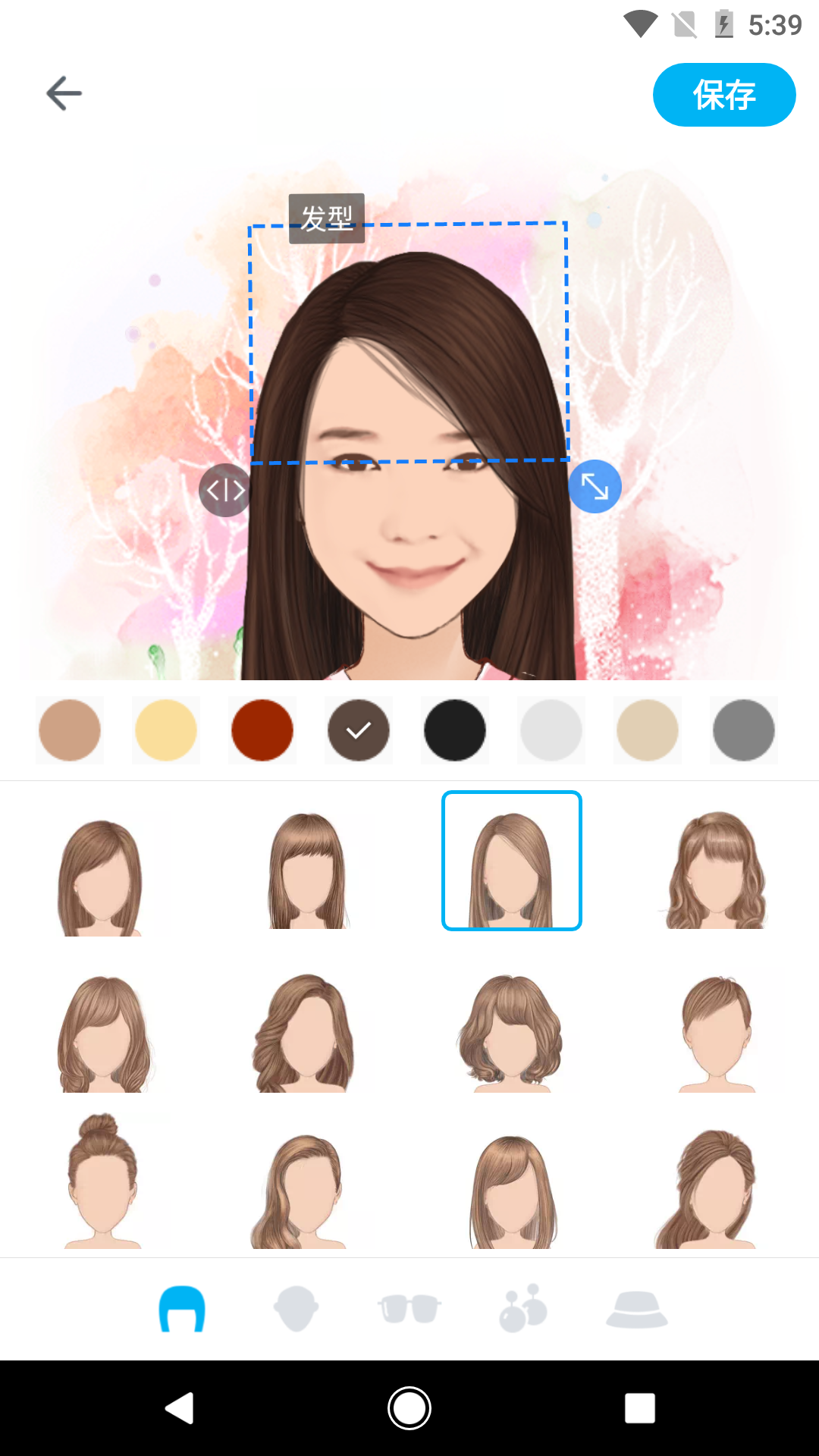This screenshot has height=1456, width=819.
Task: Tap the horizontal flip handle on hairstyle
Action: tap(225, 490)
